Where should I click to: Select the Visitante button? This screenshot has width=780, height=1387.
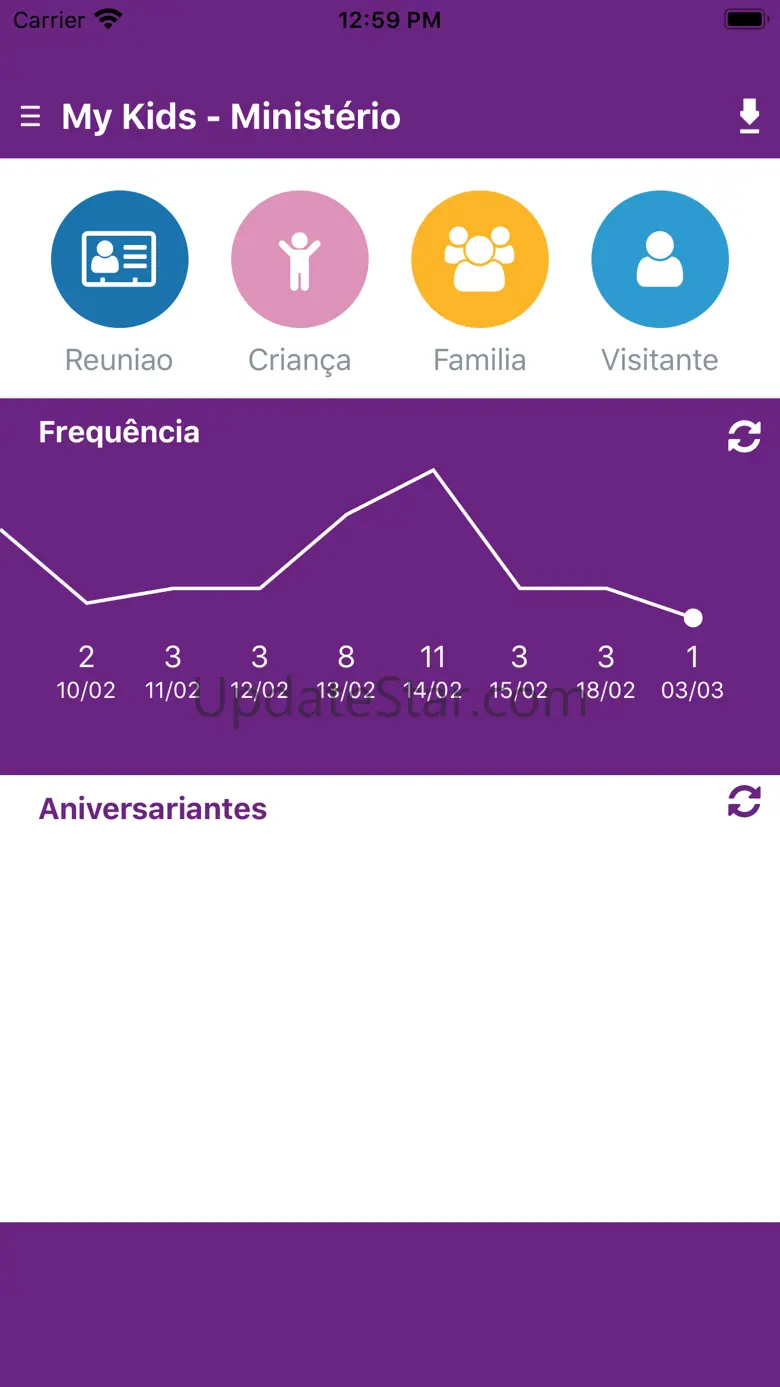pyautogui.click(x=660, y=259)
